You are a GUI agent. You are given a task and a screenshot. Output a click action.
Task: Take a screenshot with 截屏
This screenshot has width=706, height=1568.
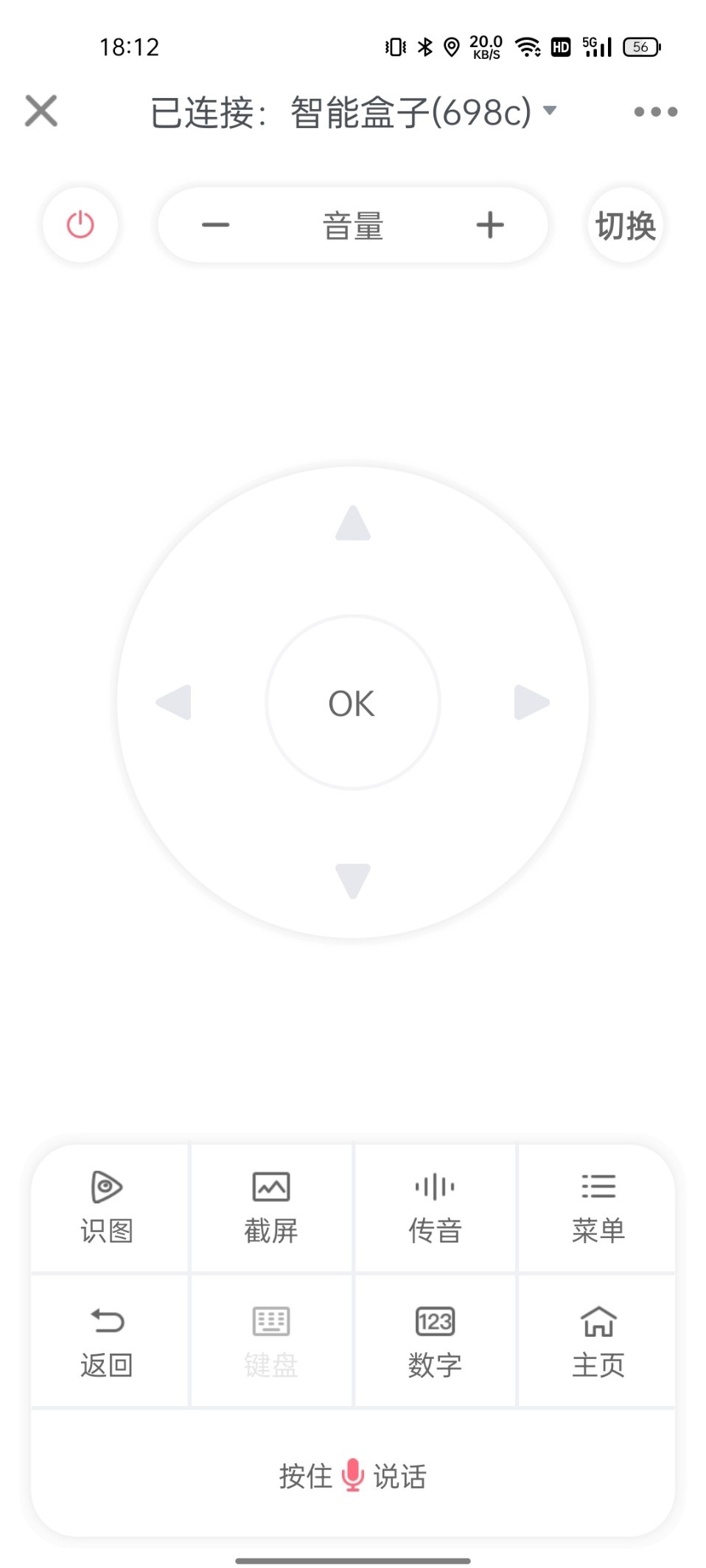click(271, 1208)
